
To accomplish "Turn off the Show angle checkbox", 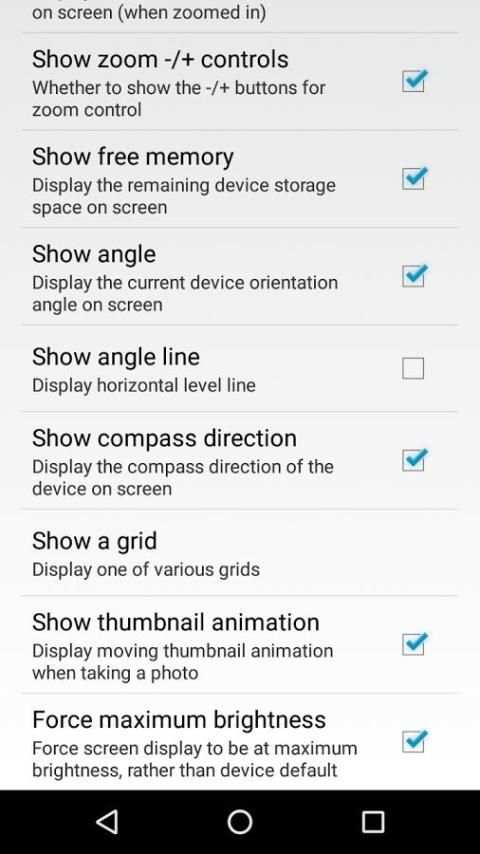I will [x=413, y=276].
